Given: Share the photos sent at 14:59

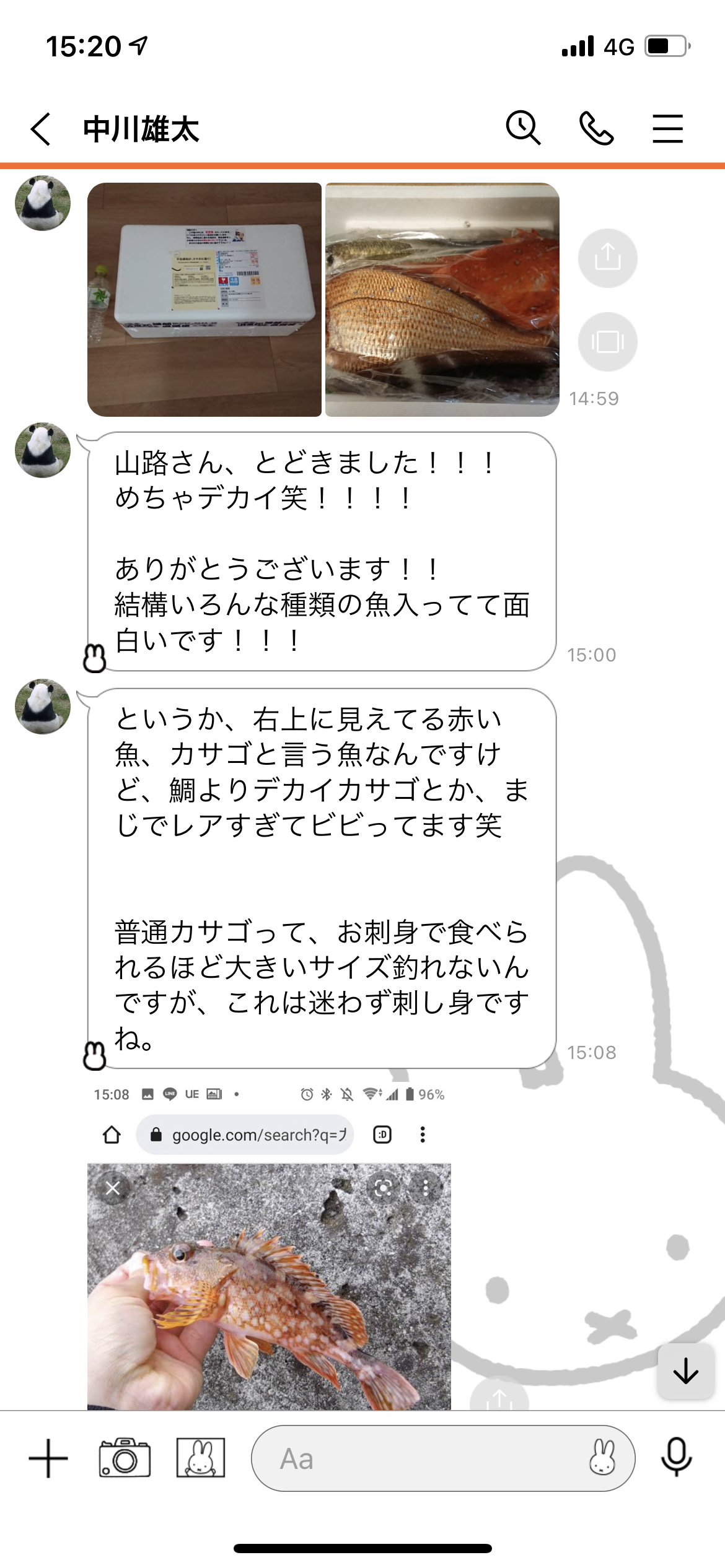Looking at the screenshot, I should pyautogui.click(x=607, y=258).
